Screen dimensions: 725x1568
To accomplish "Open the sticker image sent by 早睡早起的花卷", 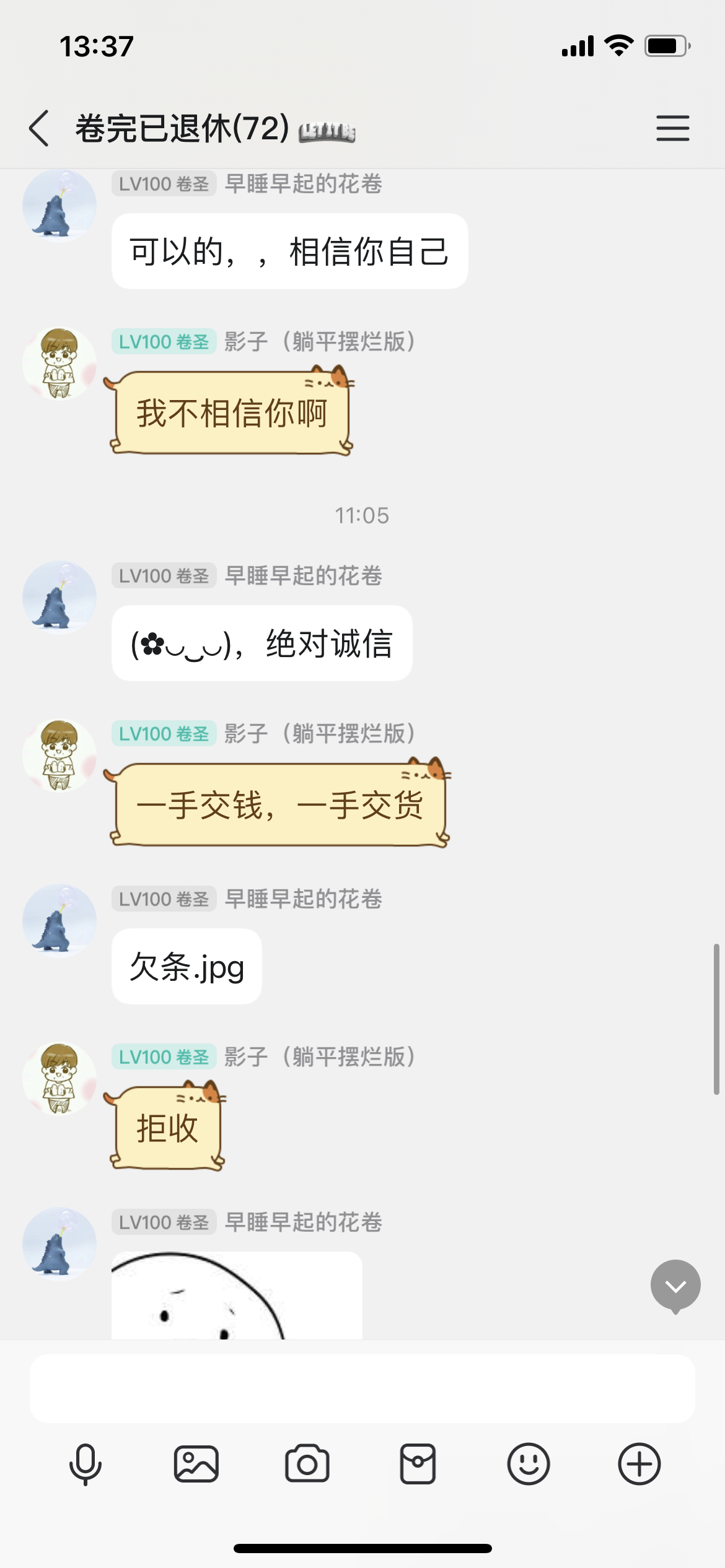I will click(237, 1296).
